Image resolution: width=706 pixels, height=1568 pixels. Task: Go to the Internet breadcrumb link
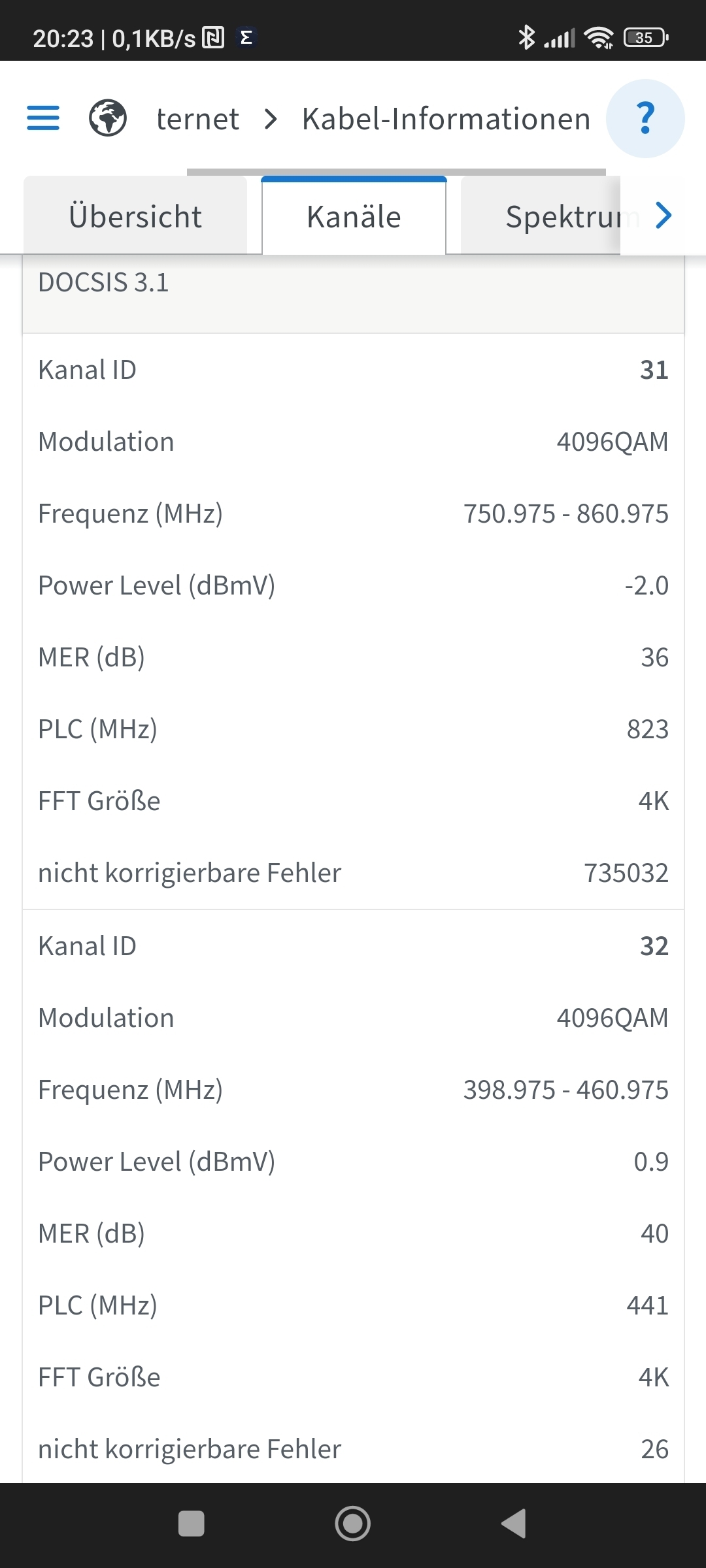[x=197, y=119]
